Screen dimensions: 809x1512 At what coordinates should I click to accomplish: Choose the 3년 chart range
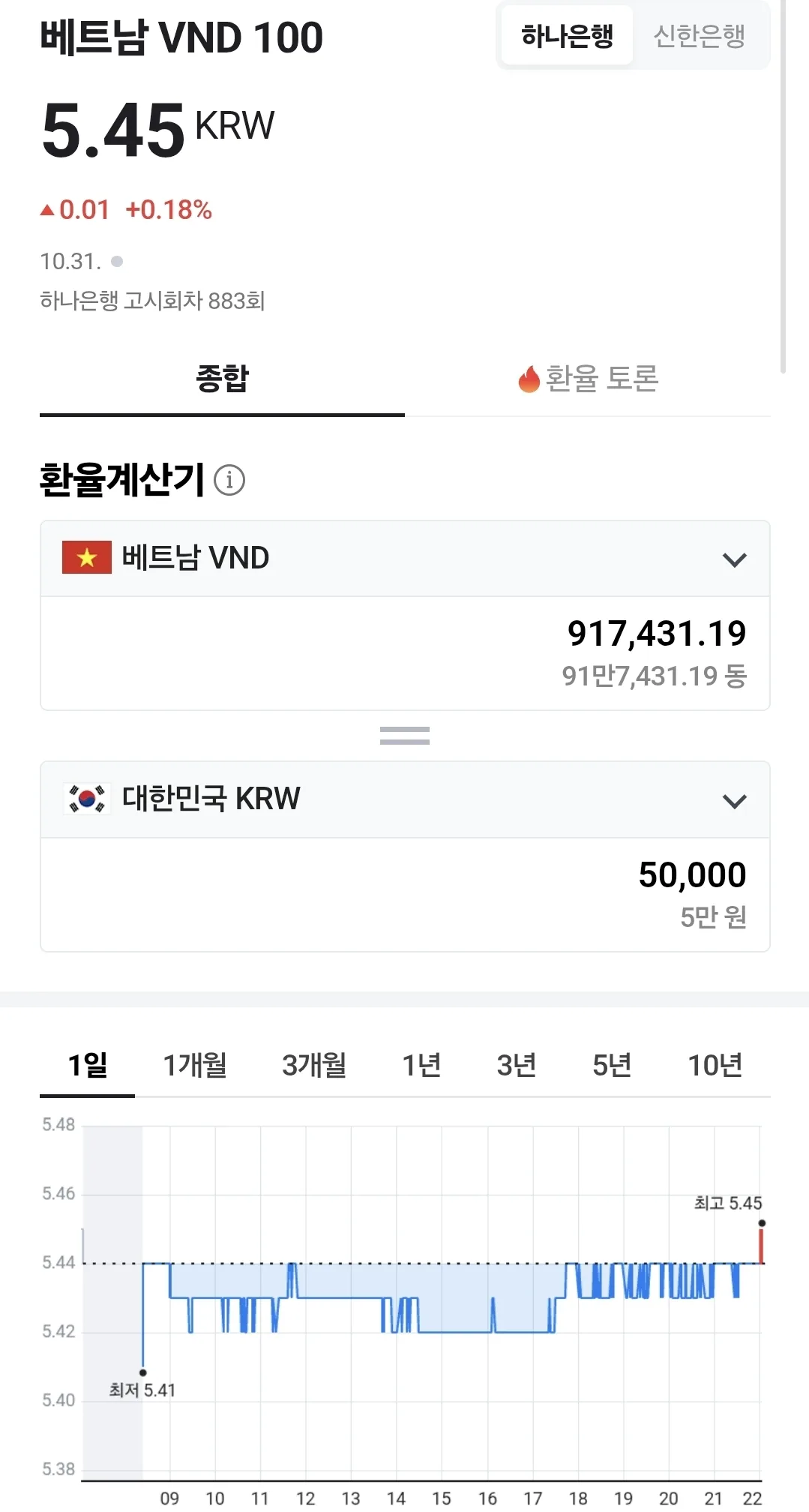[517, 1066]
